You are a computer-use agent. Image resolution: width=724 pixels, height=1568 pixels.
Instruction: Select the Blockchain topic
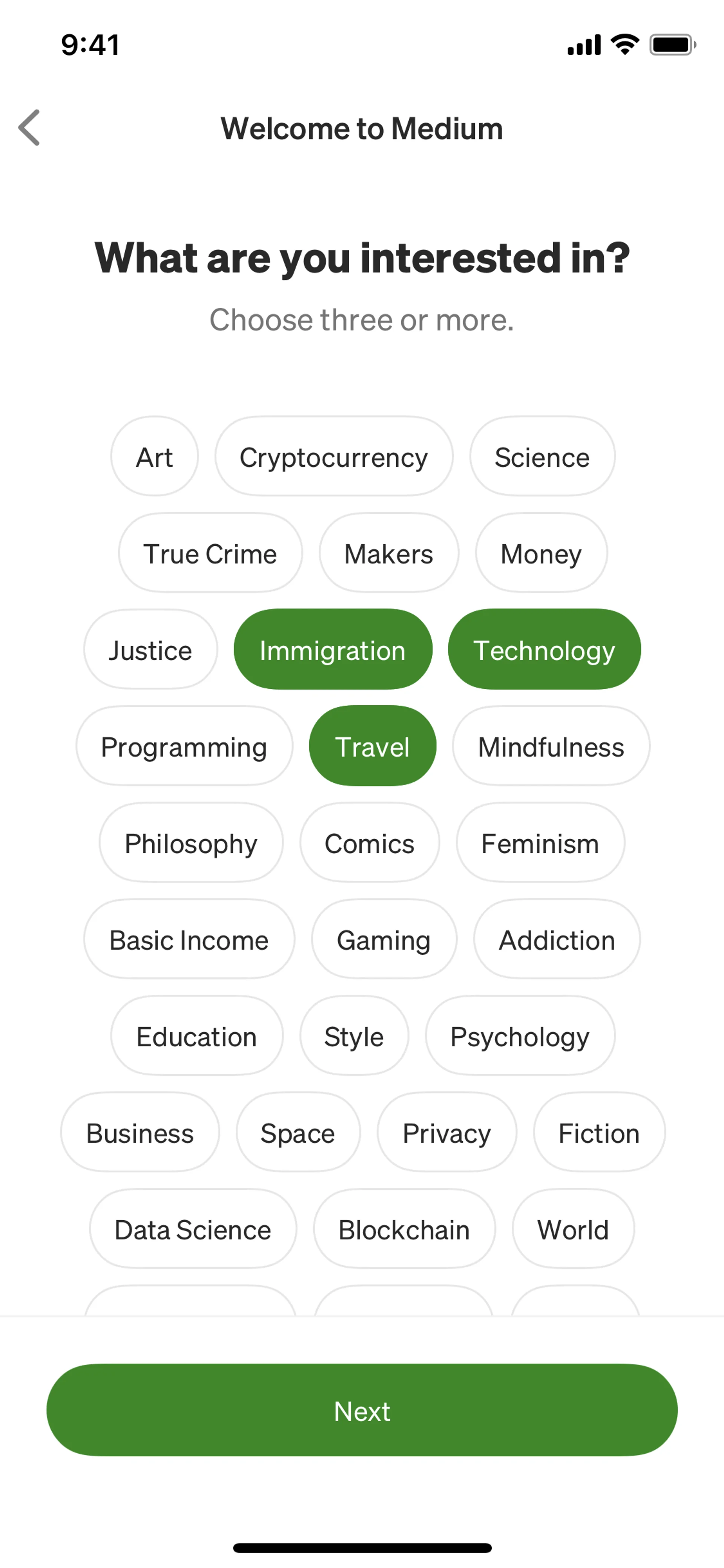[404, 1229]
